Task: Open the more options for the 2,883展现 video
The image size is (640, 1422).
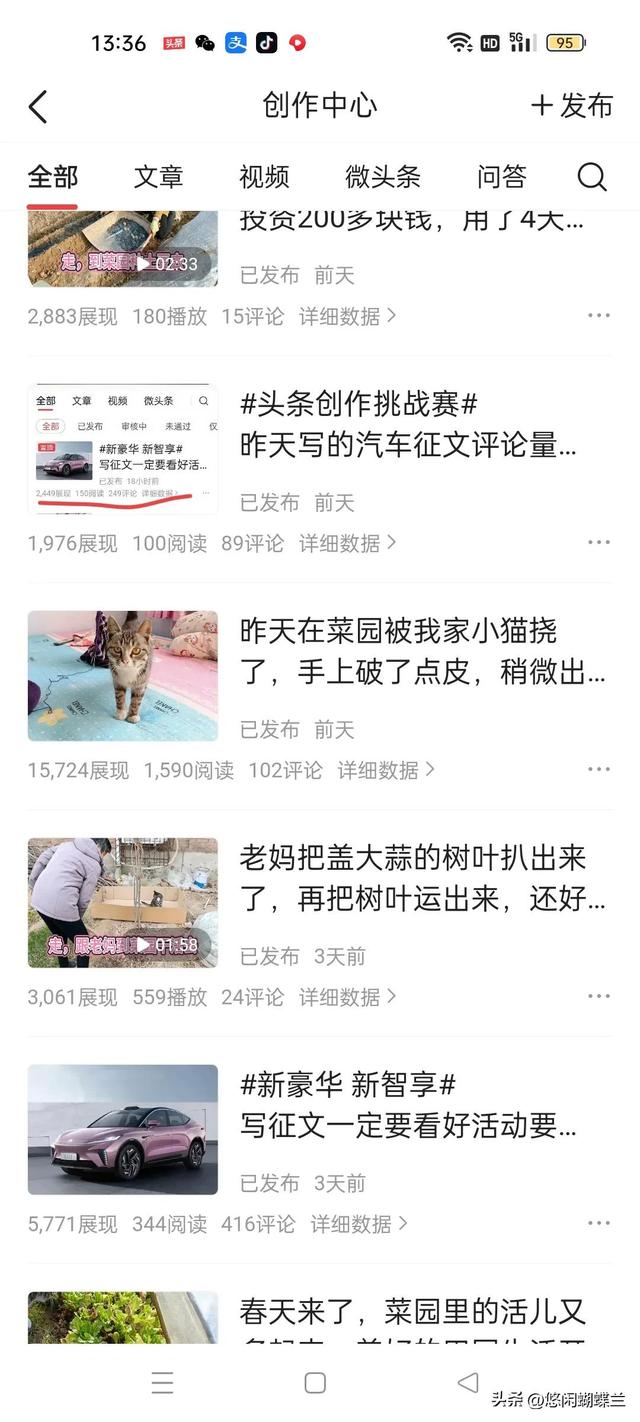Action: tap(598, 316)
